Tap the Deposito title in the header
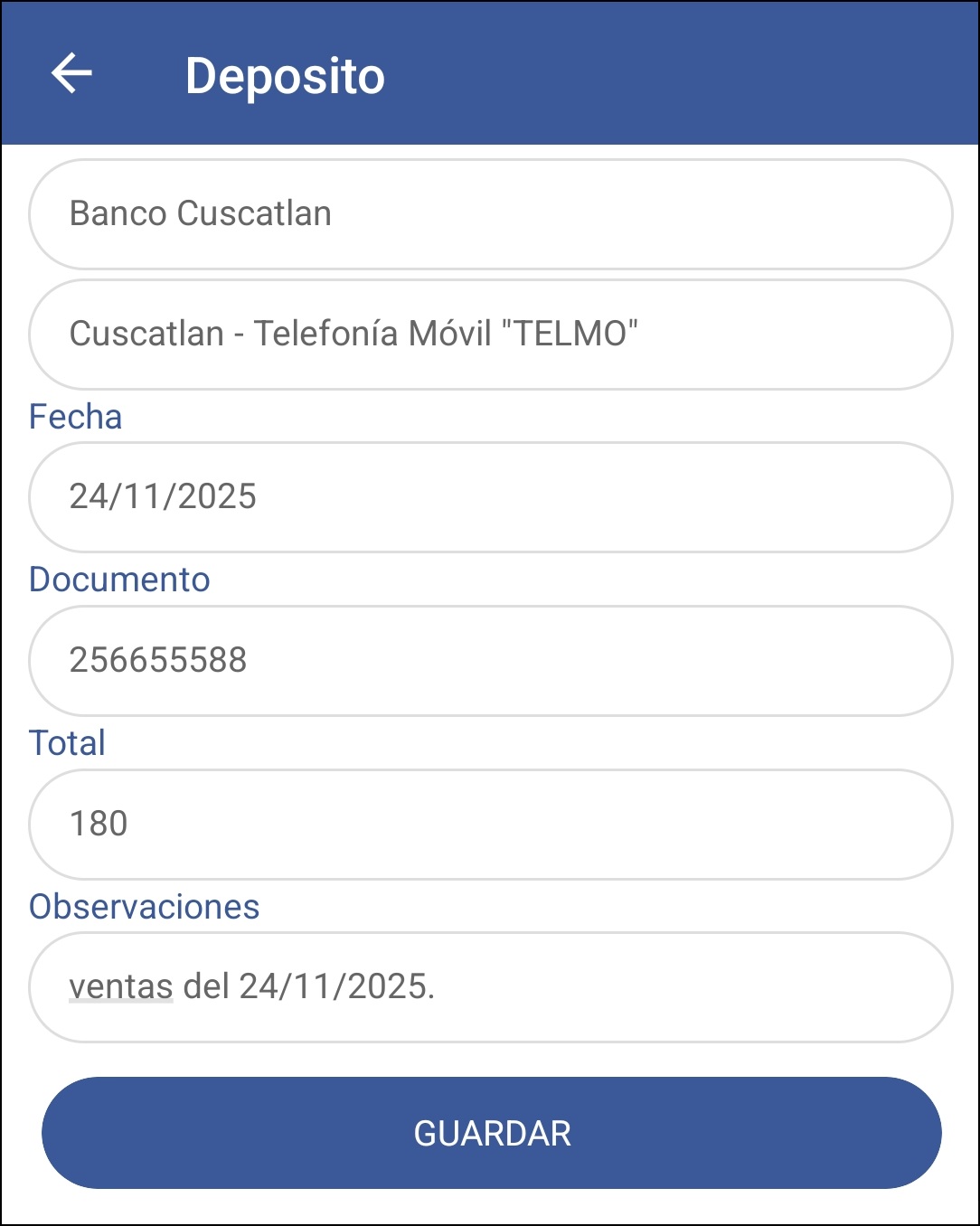Viewport: 980px width, 1226px height. (284, 76)
